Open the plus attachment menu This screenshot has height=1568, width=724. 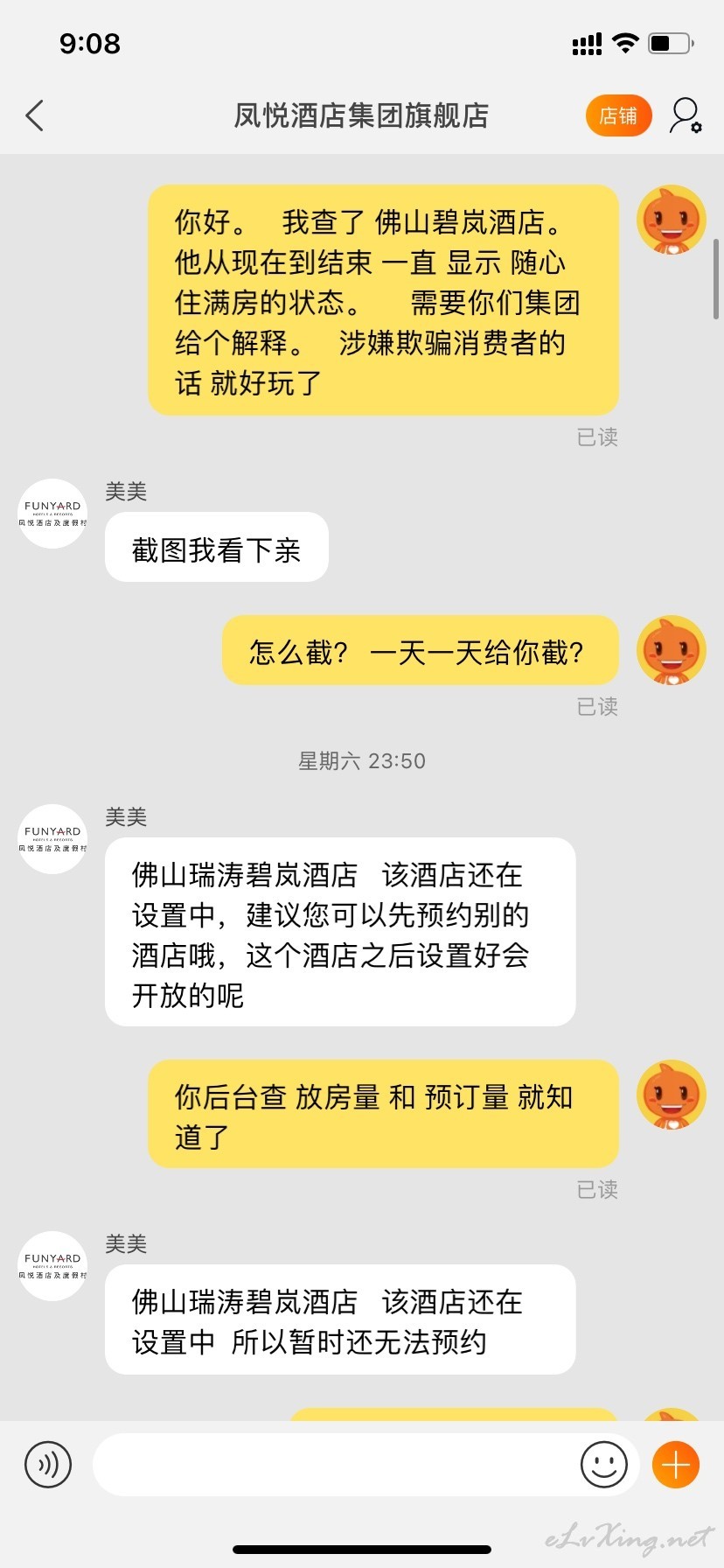[x=676, y=1464]
